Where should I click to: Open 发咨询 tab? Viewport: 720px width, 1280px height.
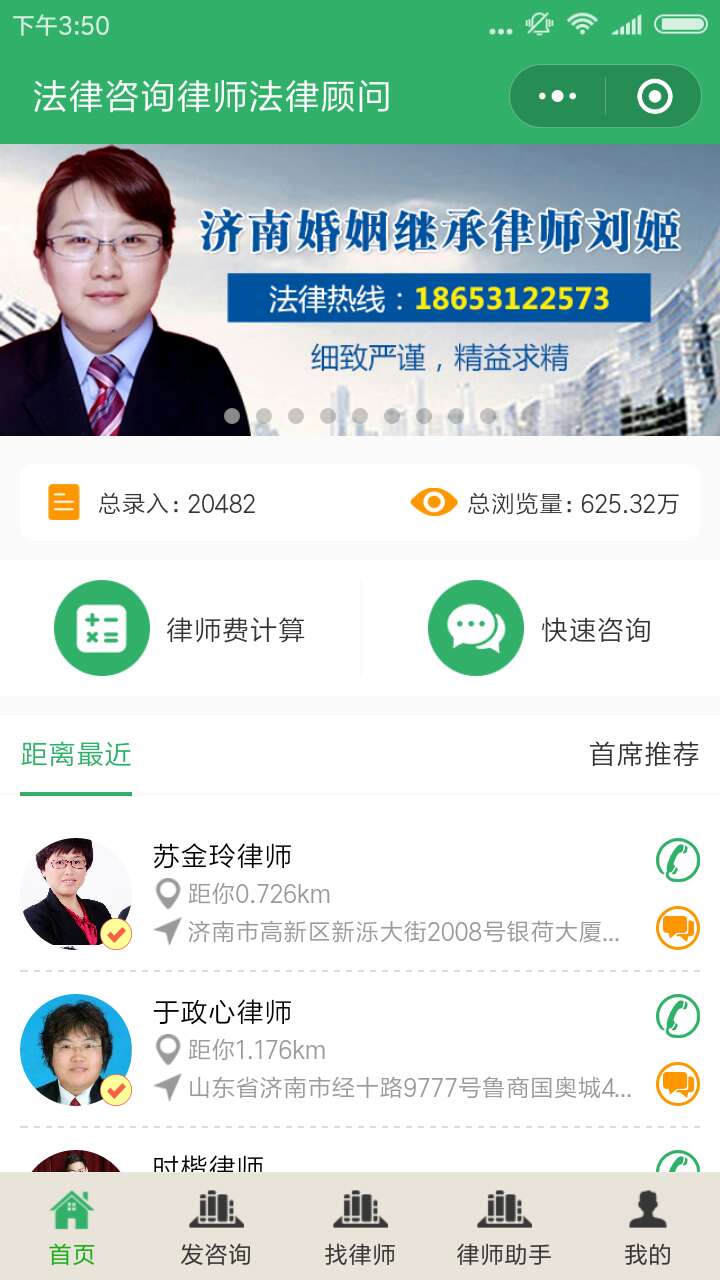click(215, 1227)
